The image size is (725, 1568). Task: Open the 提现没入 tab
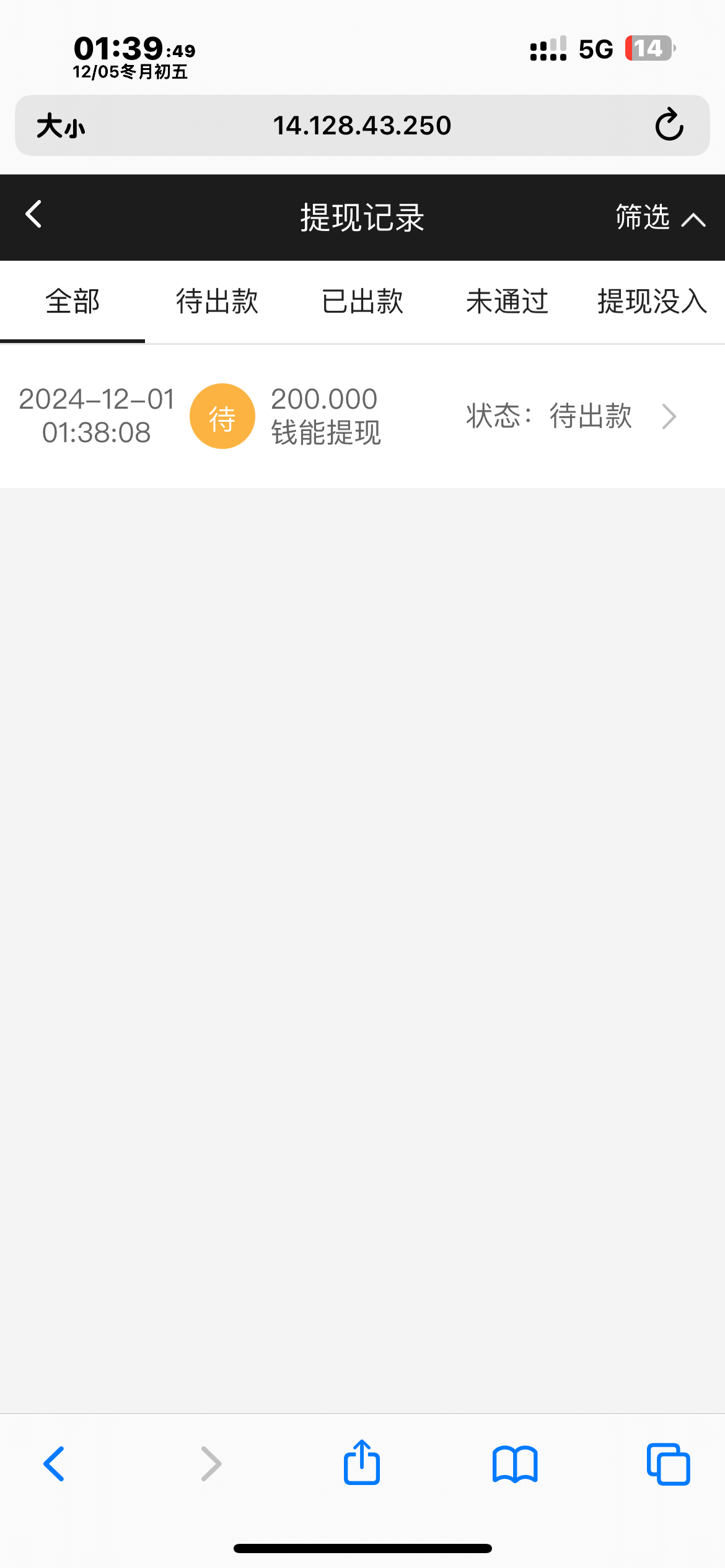(x=652, y=302)
